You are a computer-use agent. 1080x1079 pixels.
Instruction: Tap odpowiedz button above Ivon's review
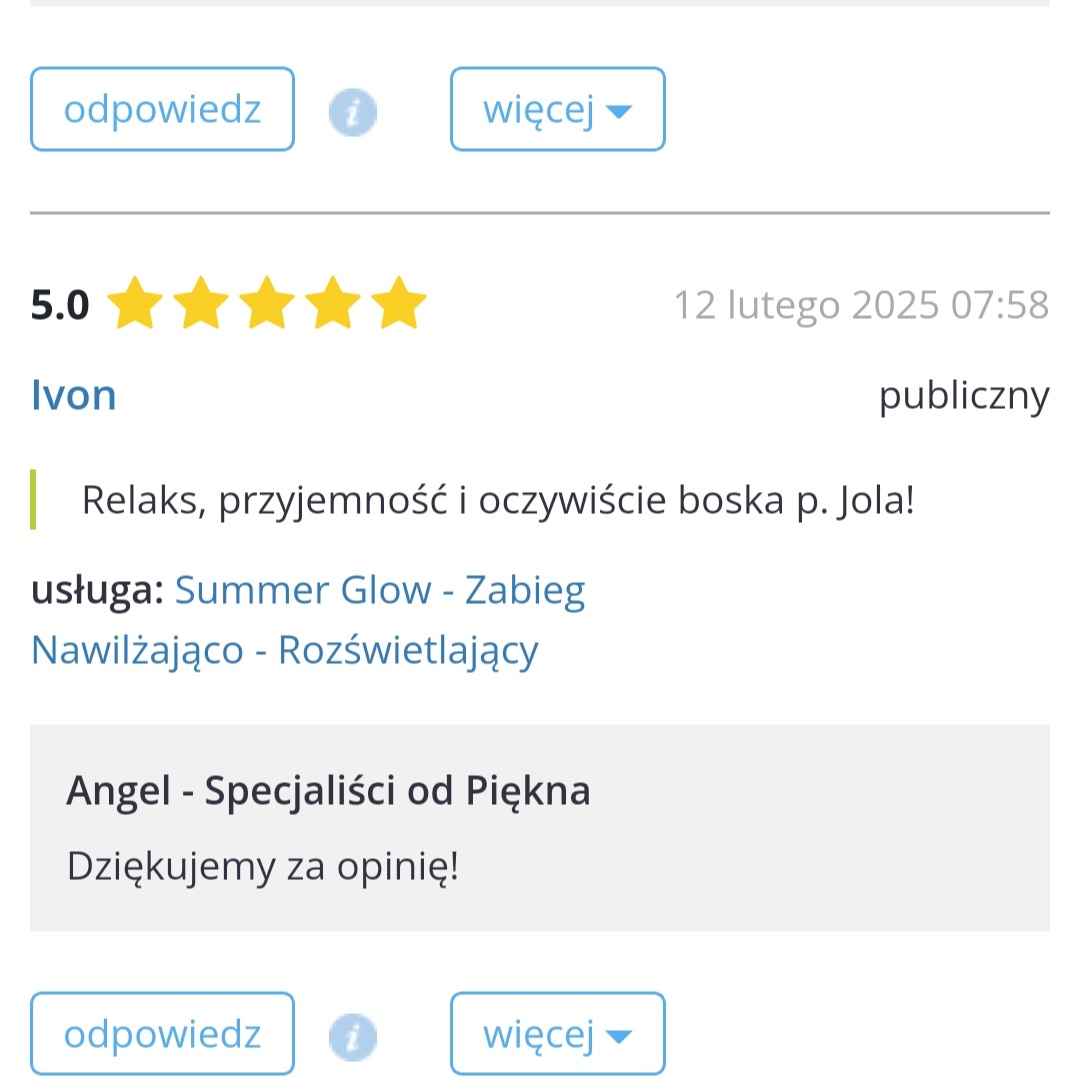point(162,109)
